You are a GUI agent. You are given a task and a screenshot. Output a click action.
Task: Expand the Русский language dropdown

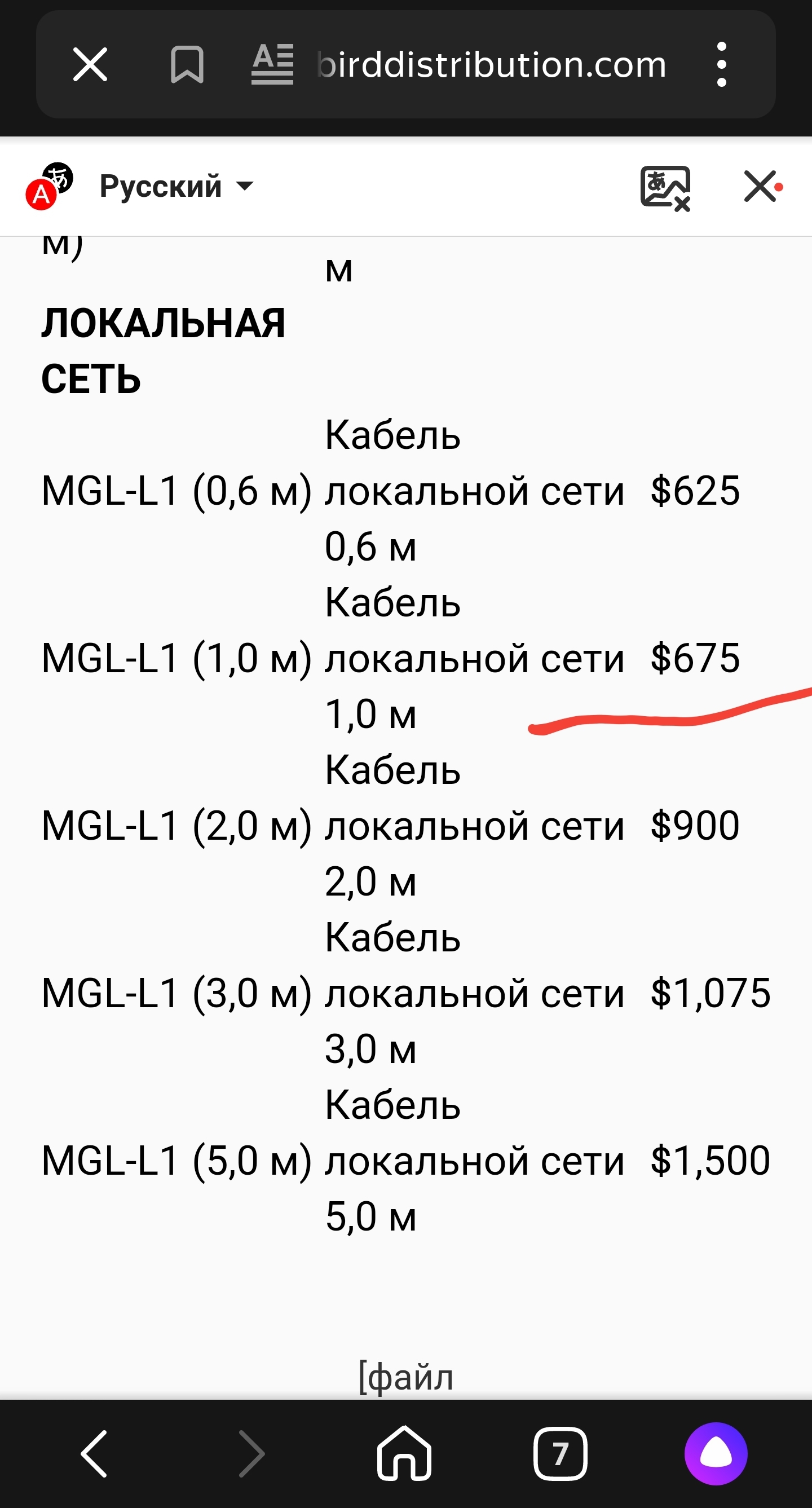[x=176, y=187]
